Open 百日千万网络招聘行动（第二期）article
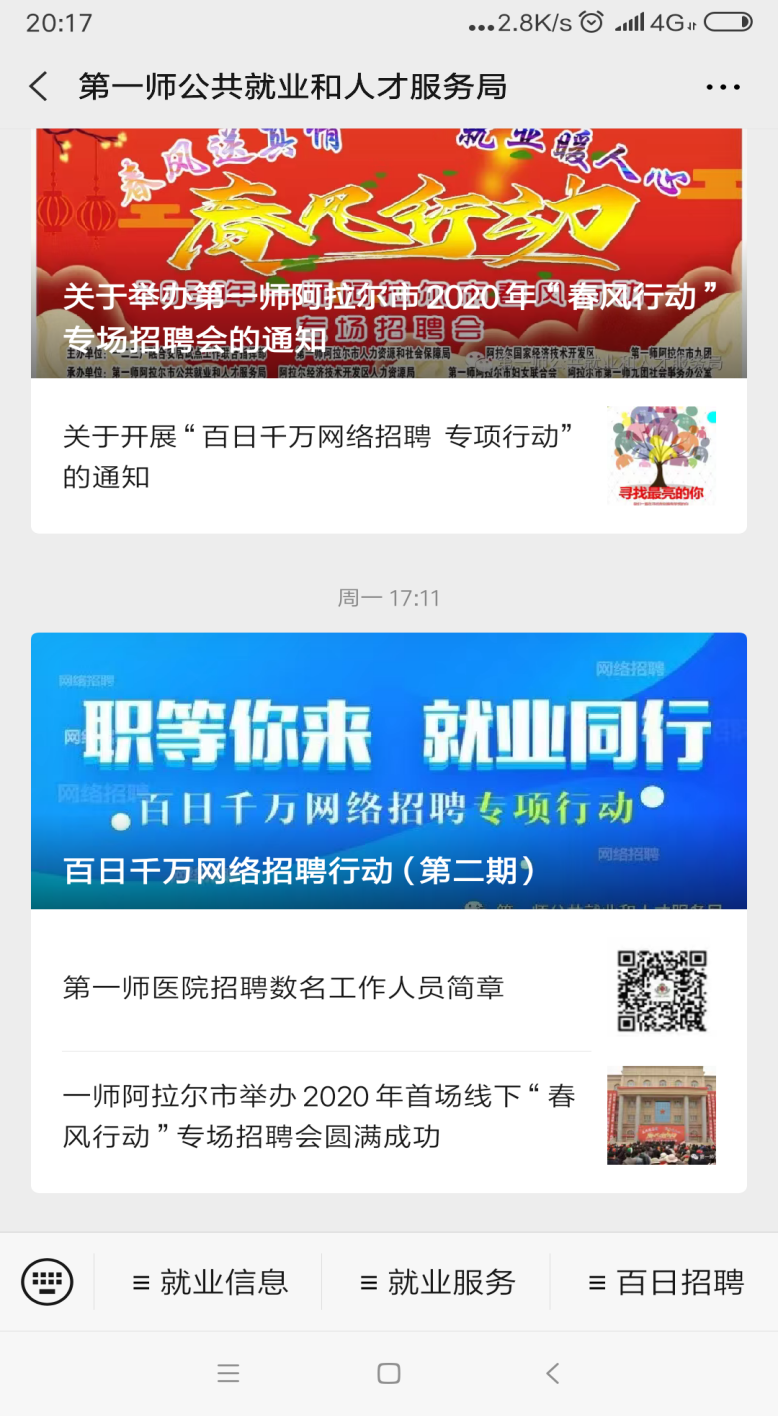This screenshot has height=1416, width=778. pos(389,770)
